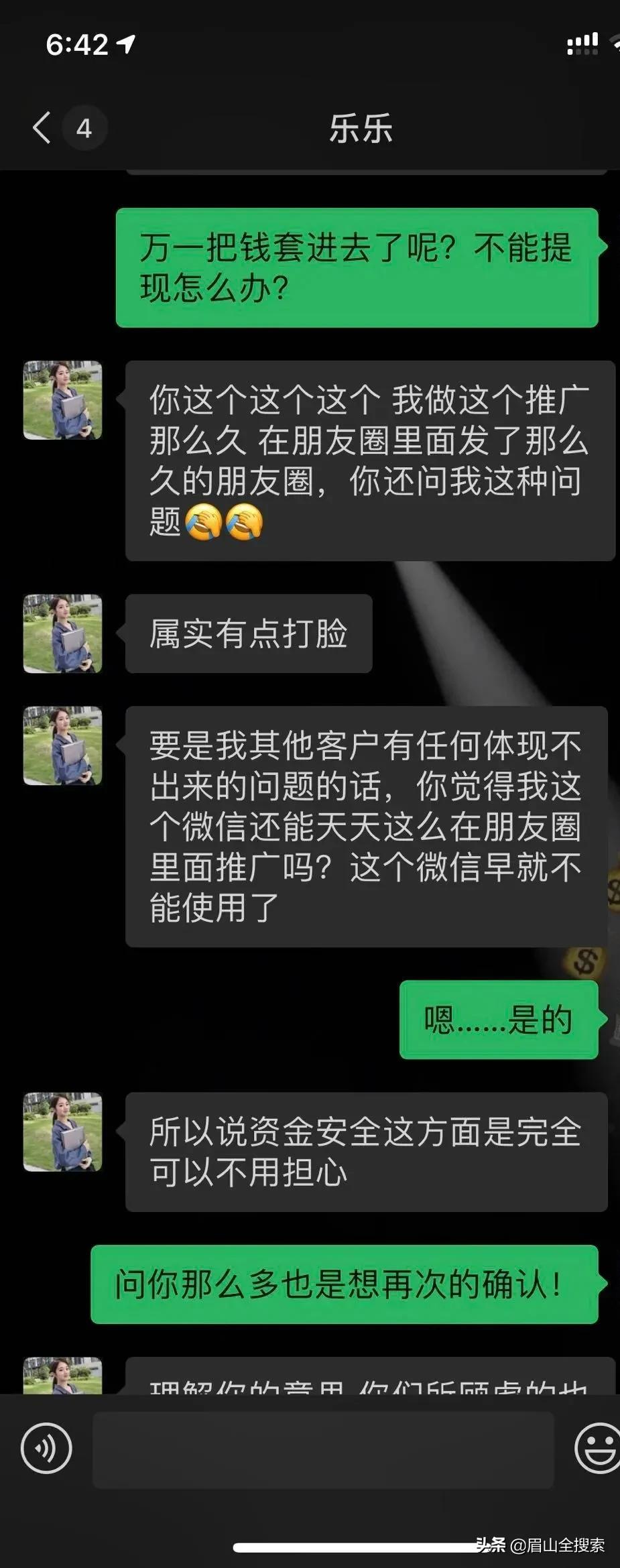Switch to voice message input
This screenshot has width=620, height=1568.
[x=46, y=1448]
